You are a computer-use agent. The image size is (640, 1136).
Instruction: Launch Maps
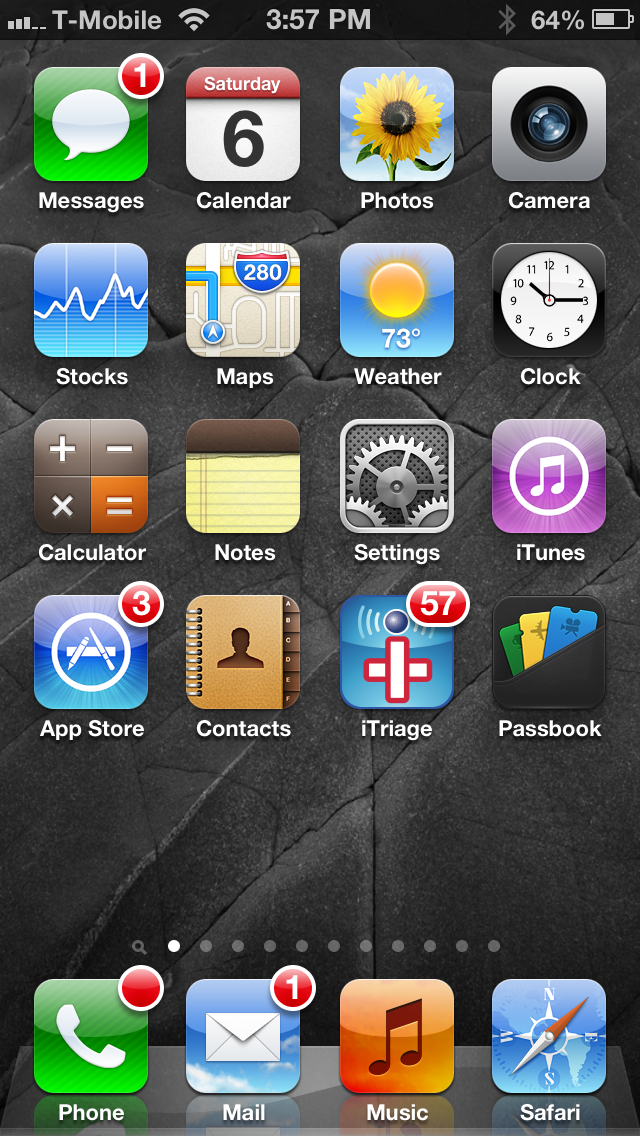click(243, 300)
